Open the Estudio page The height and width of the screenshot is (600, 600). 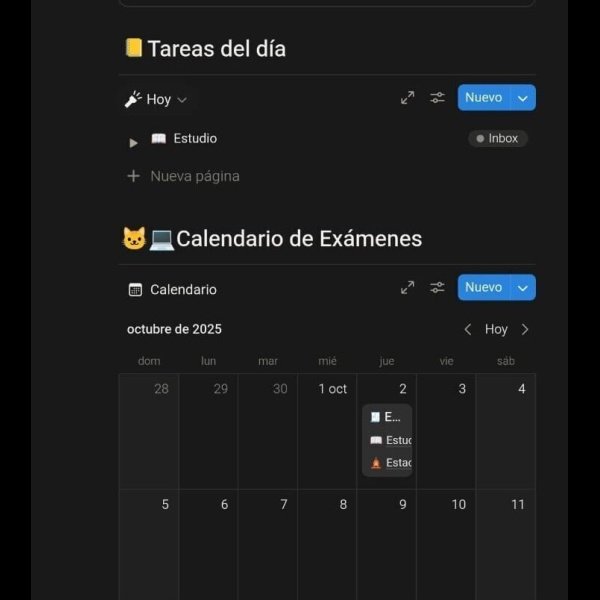pyautogui.click(x=194, y=139)
